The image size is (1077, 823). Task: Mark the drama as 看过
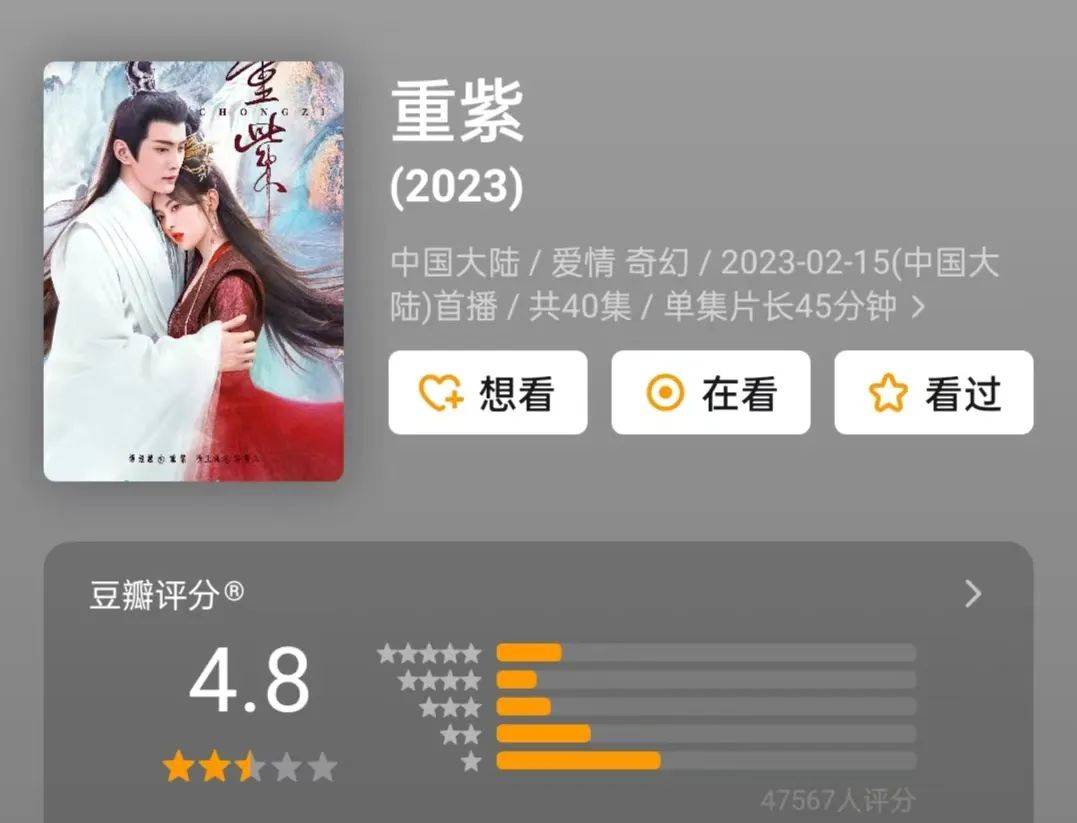[x=933, y=393]
